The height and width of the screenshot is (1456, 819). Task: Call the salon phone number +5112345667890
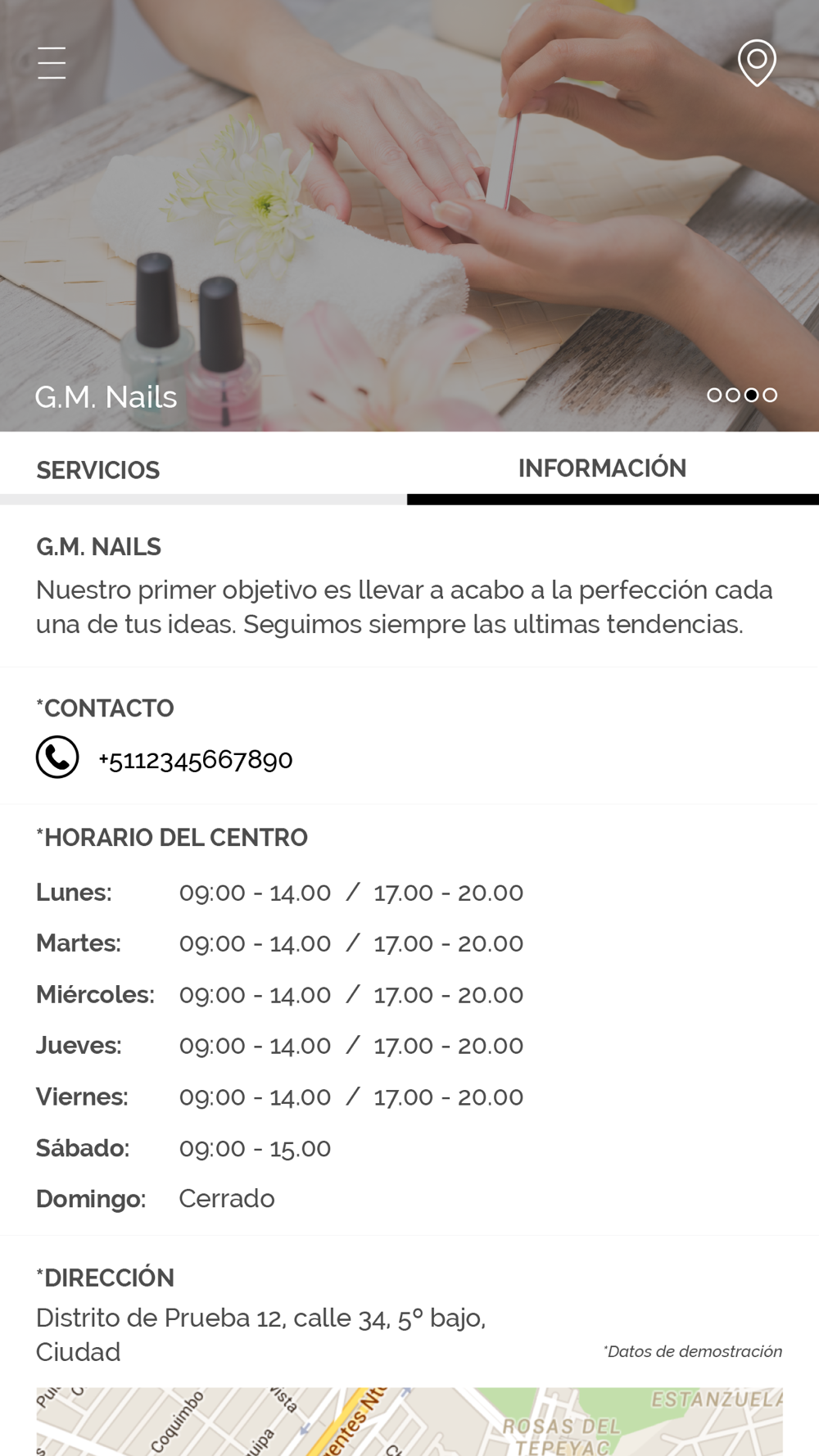[x=195, y=759]
